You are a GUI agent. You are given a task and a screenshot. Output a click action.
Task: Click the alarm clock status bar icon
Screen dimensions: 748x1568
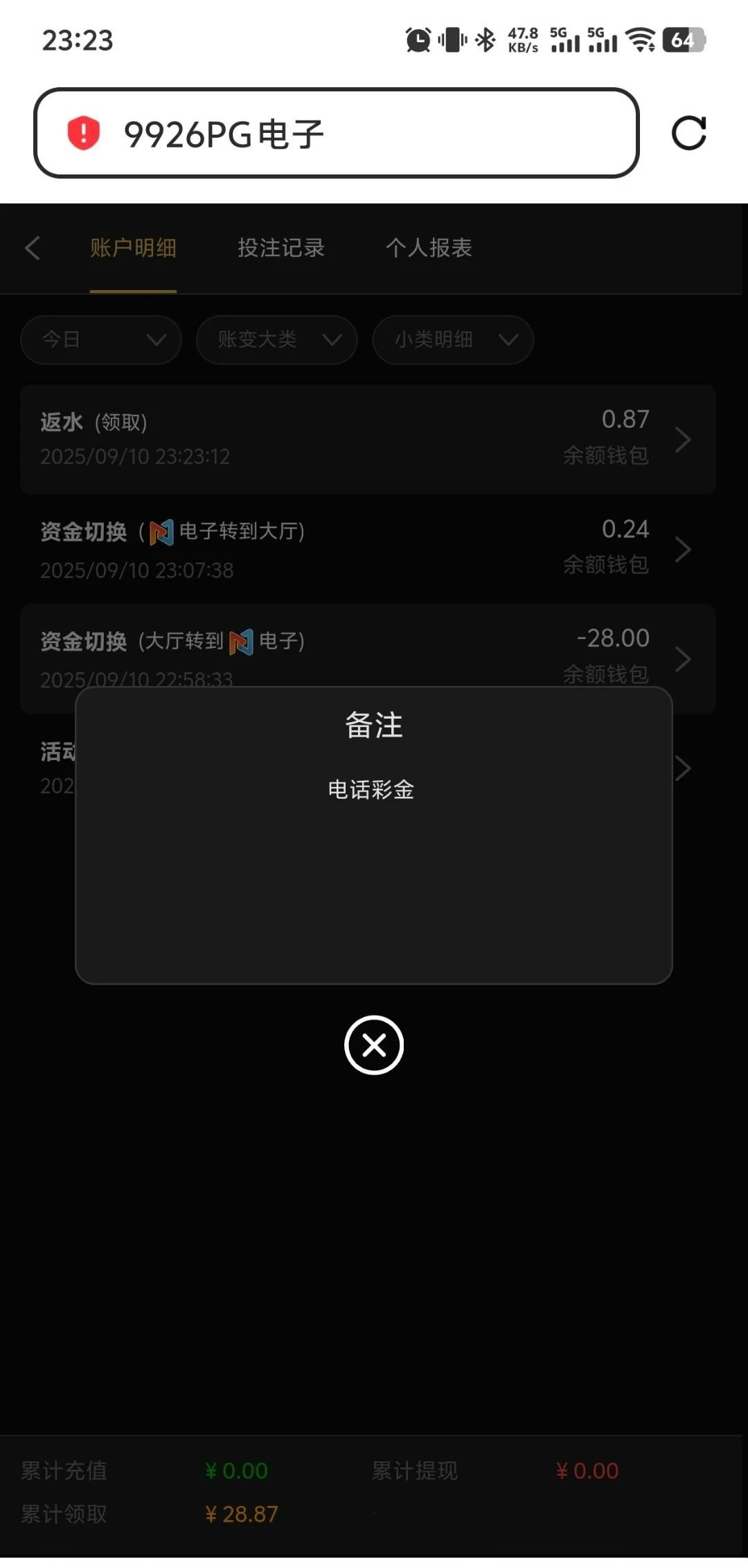416,39
